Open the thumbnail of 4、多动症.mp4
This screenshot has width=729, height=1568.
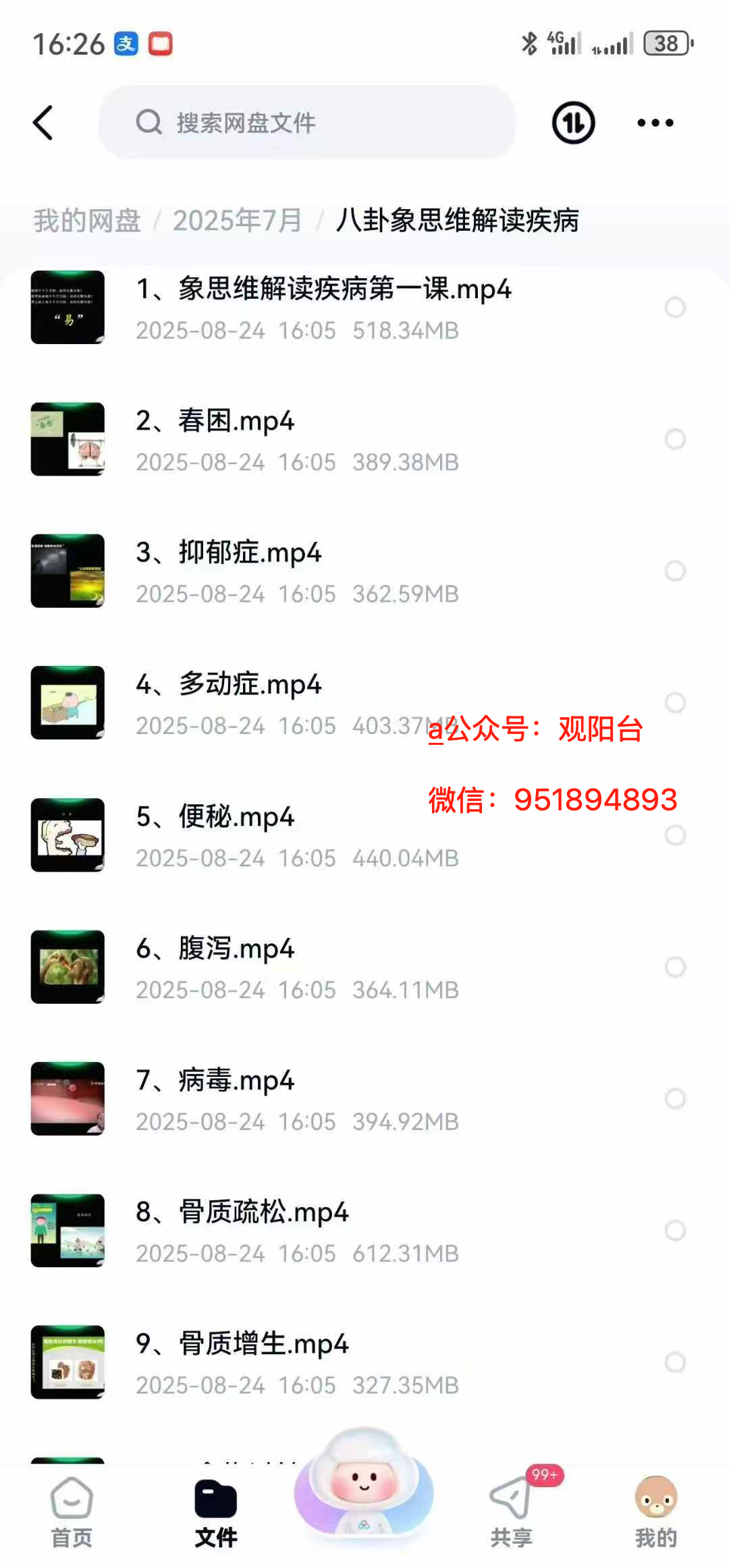pos(67,702)
